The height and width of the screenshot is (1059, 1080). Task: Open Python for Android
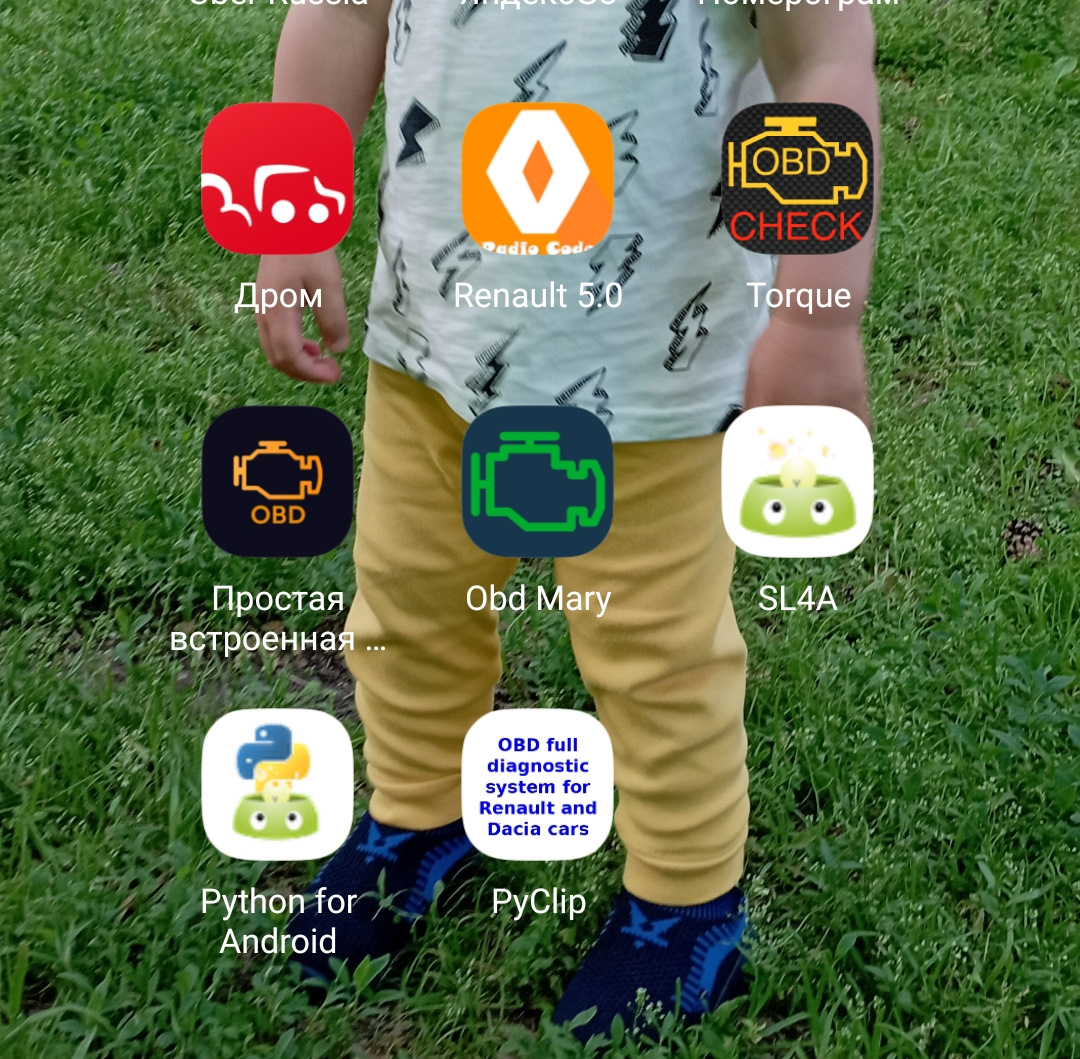coord(277,784)
